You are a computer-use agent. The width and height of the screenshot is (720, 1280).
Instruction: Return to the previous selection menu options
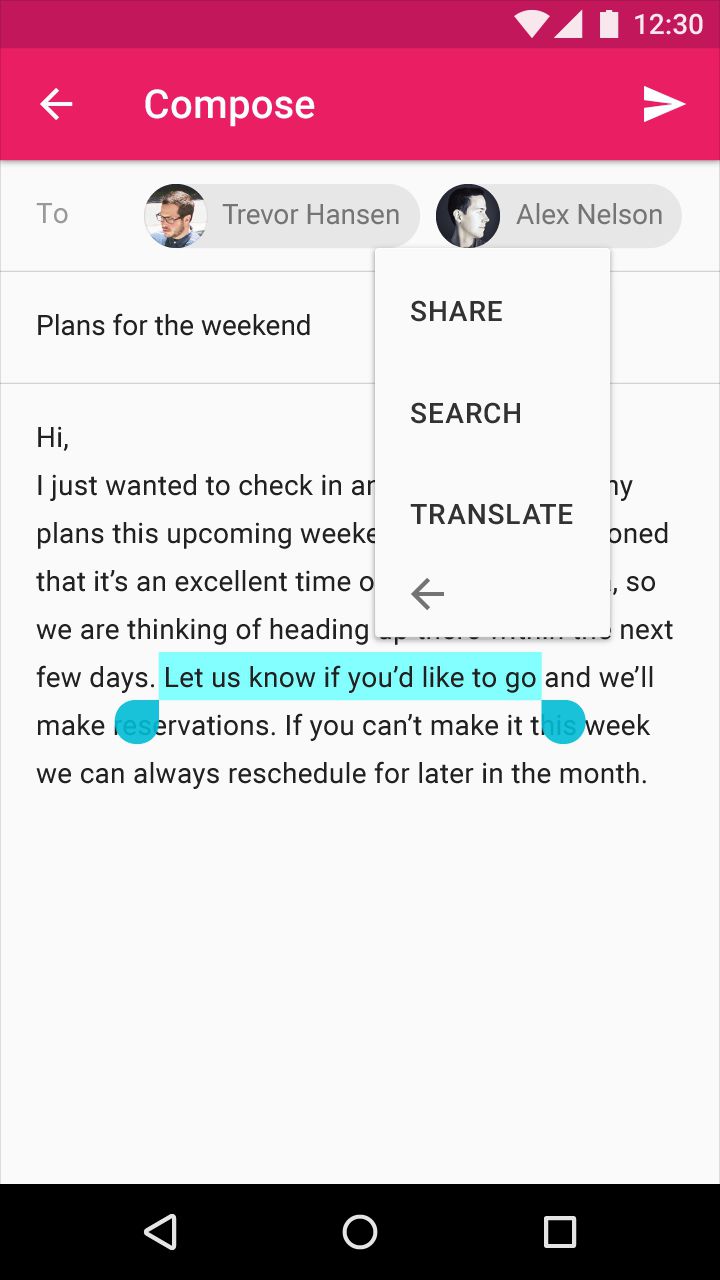pyautogui.click(x=428, y=595)
